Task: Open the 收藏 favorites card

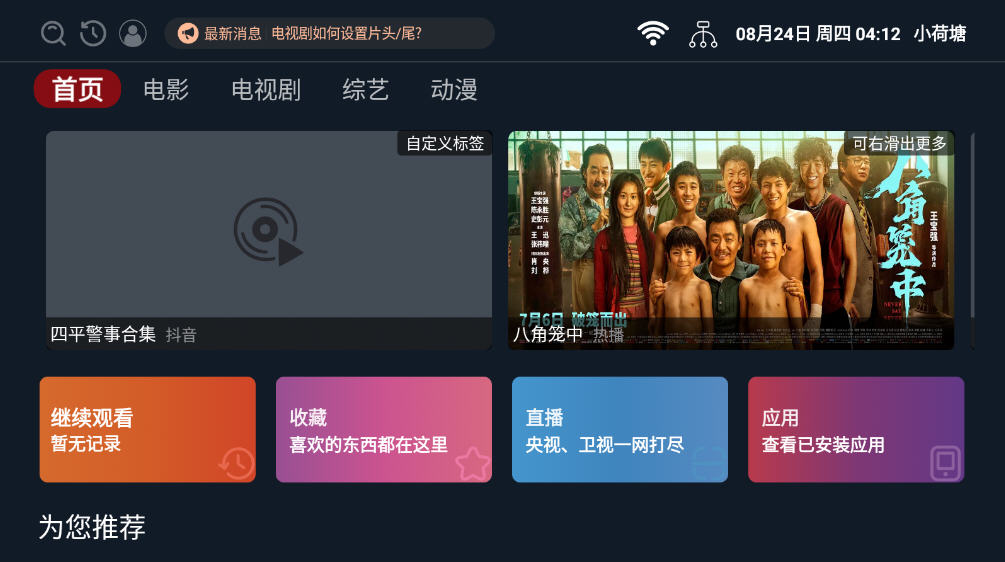Action: point(384,430)
